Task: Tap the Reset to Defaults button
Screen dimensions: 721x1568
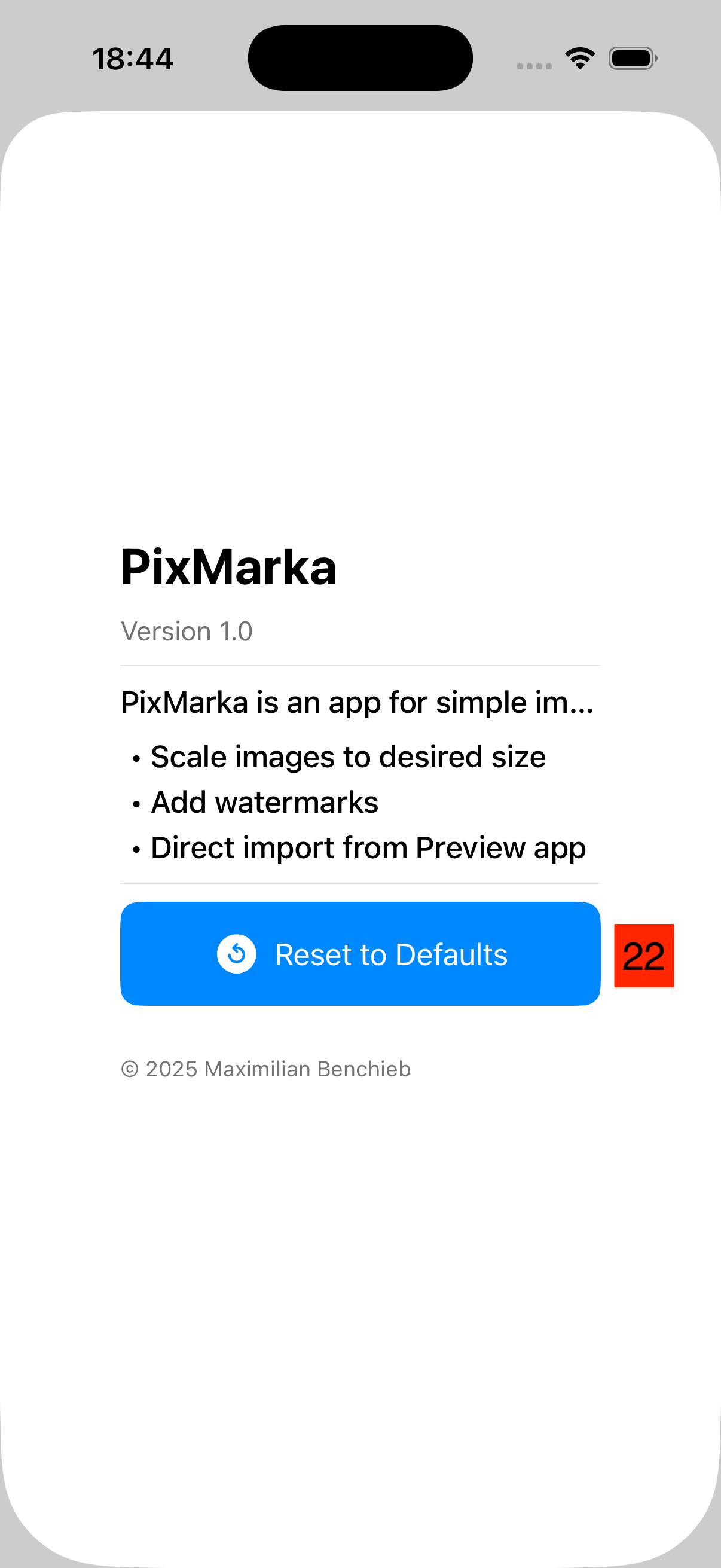Action: 360,953
